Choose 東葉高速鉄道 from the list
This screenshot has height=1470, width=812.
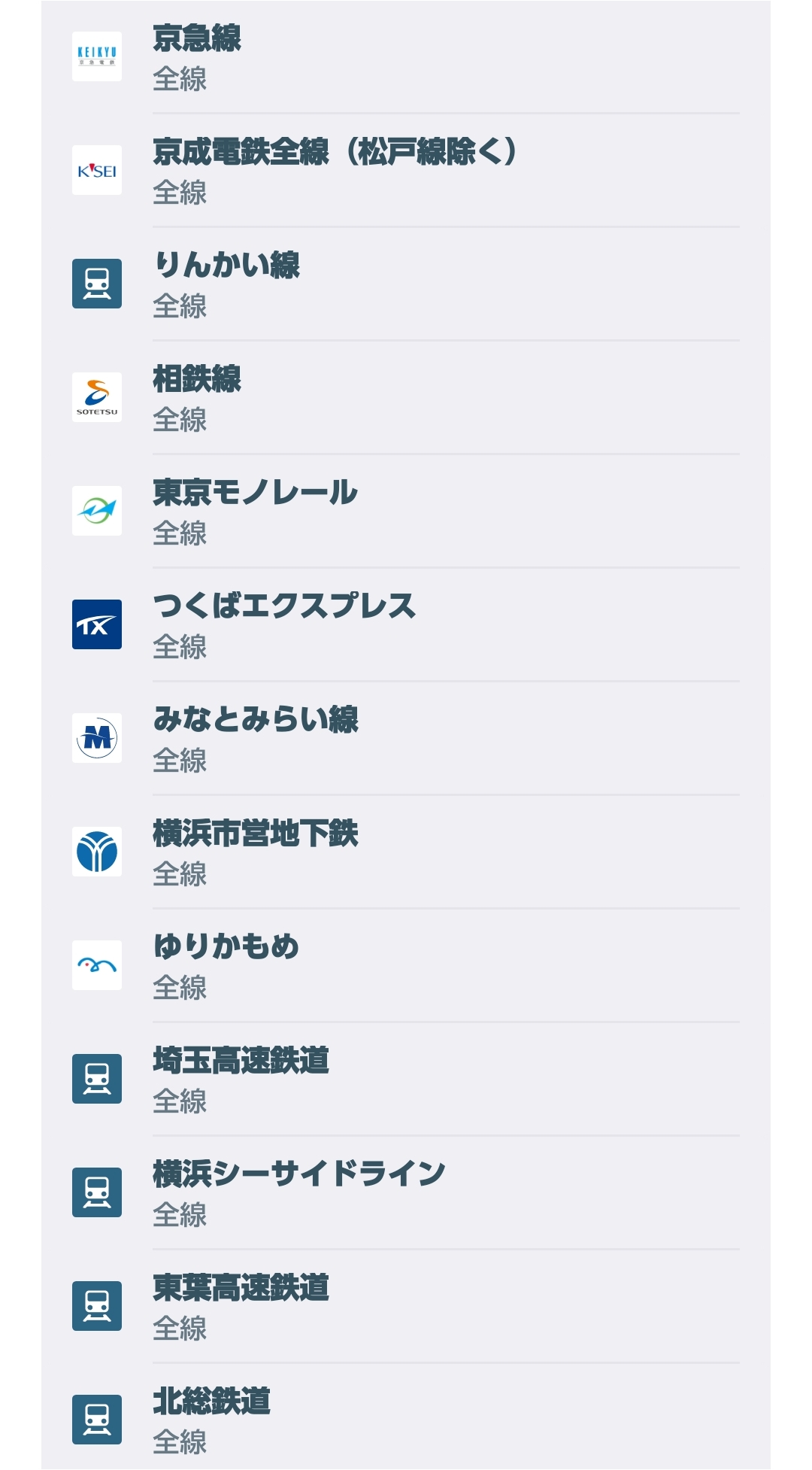point(406,1307)
